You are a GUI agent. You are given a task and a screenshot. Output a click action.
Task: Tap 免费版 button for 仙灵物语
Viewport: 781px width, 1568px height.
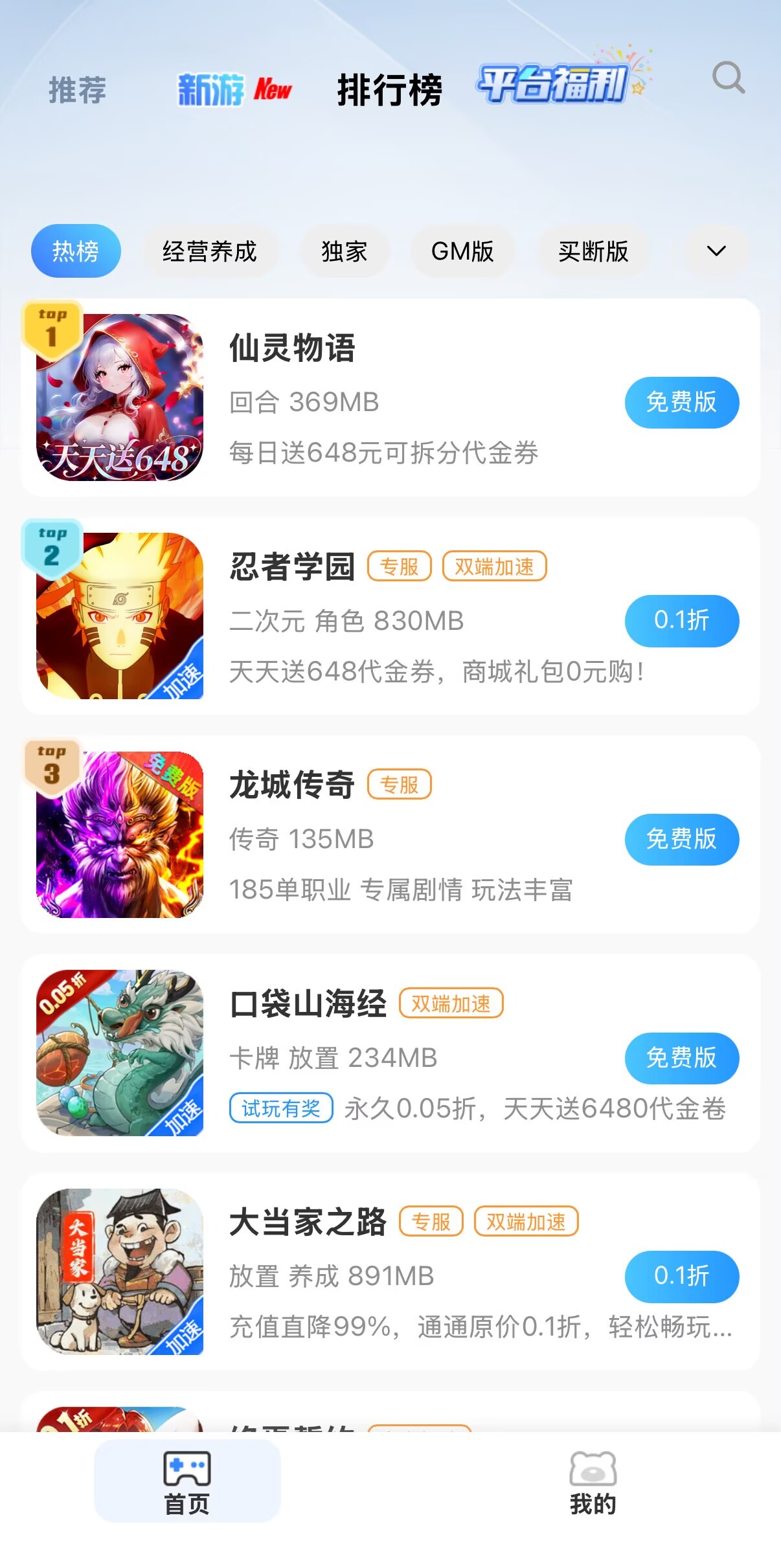(681, 402)
